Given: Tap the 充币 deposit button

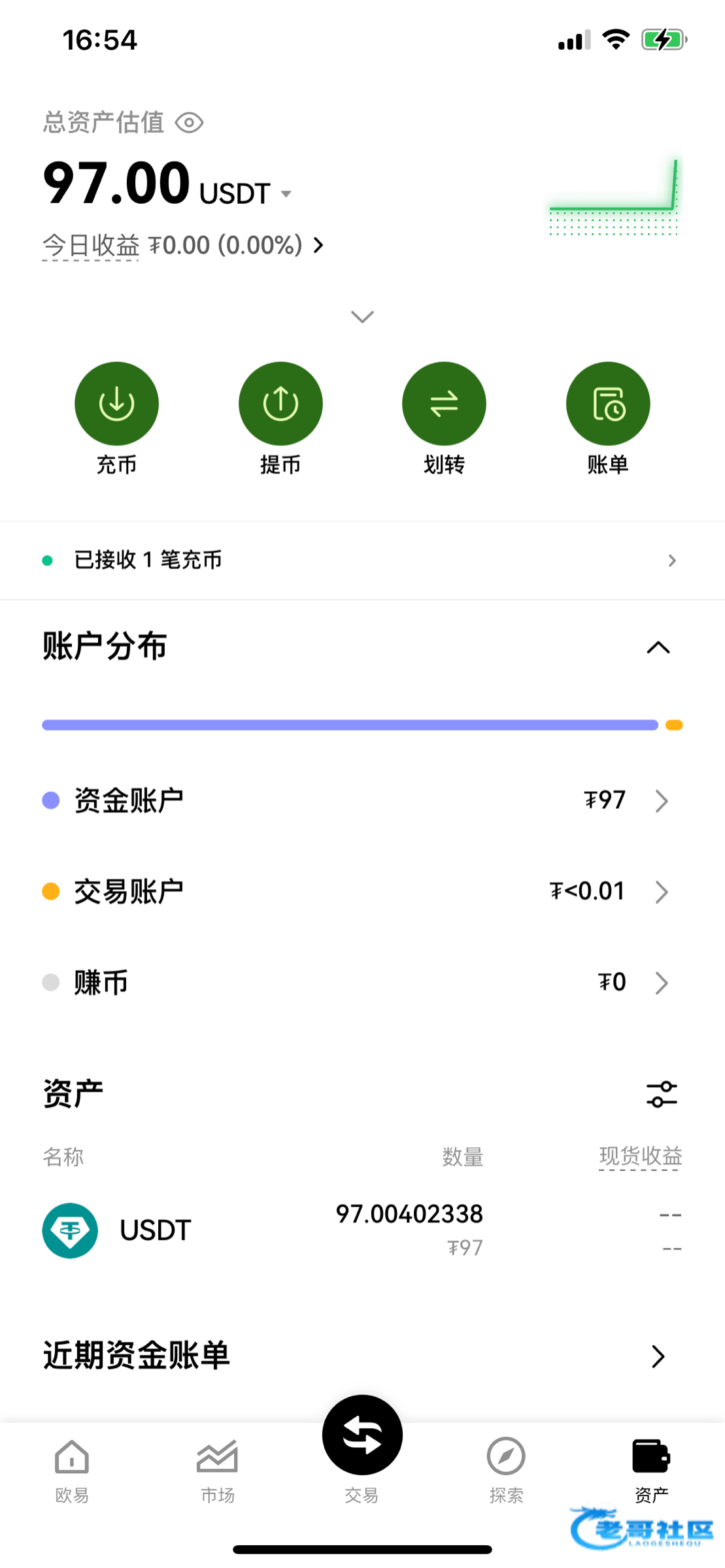Looking at the screenshot, I should 116,404.
